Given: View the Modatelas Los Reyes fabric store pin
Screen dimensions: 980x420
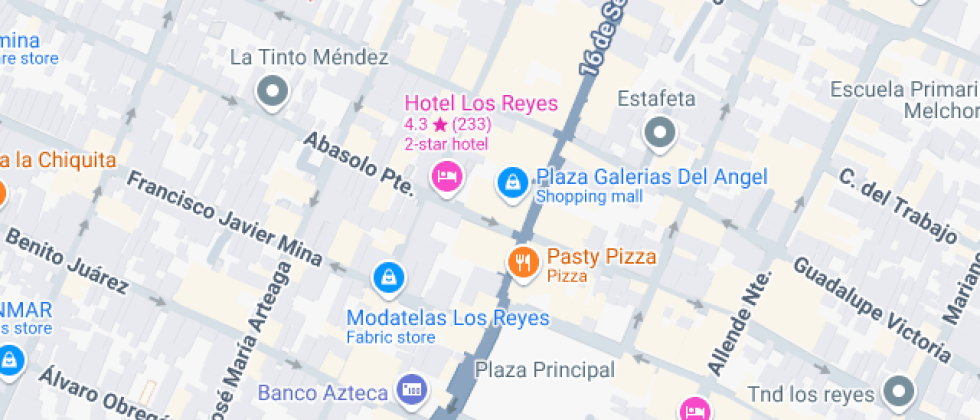Looking at the screenshot, I should point(387,277).
